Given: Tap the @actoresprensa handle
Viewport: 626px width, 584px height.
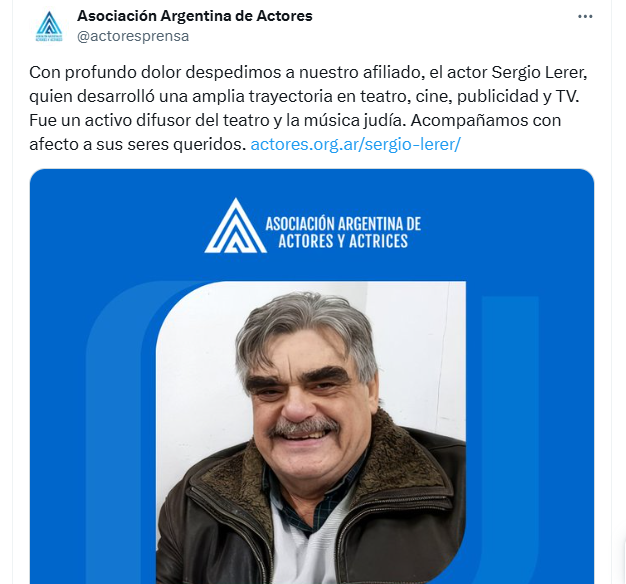Looking at the screenshot, I should pyautogui.click(x=133, y=36).
